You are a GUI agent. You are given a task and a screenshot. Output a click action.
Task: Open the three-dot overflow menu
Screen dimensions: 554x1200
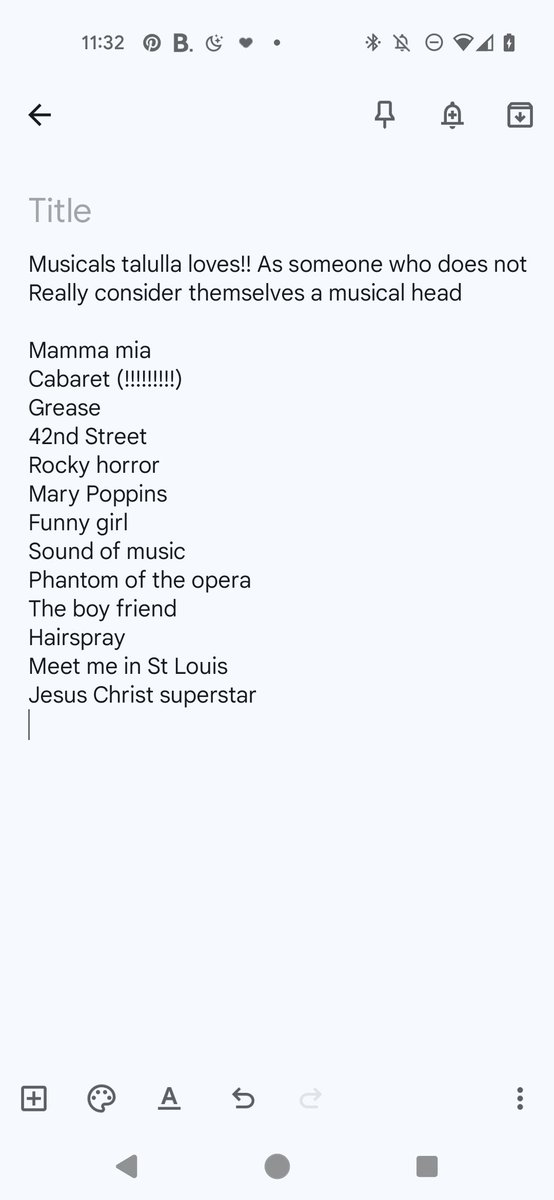519,1098
